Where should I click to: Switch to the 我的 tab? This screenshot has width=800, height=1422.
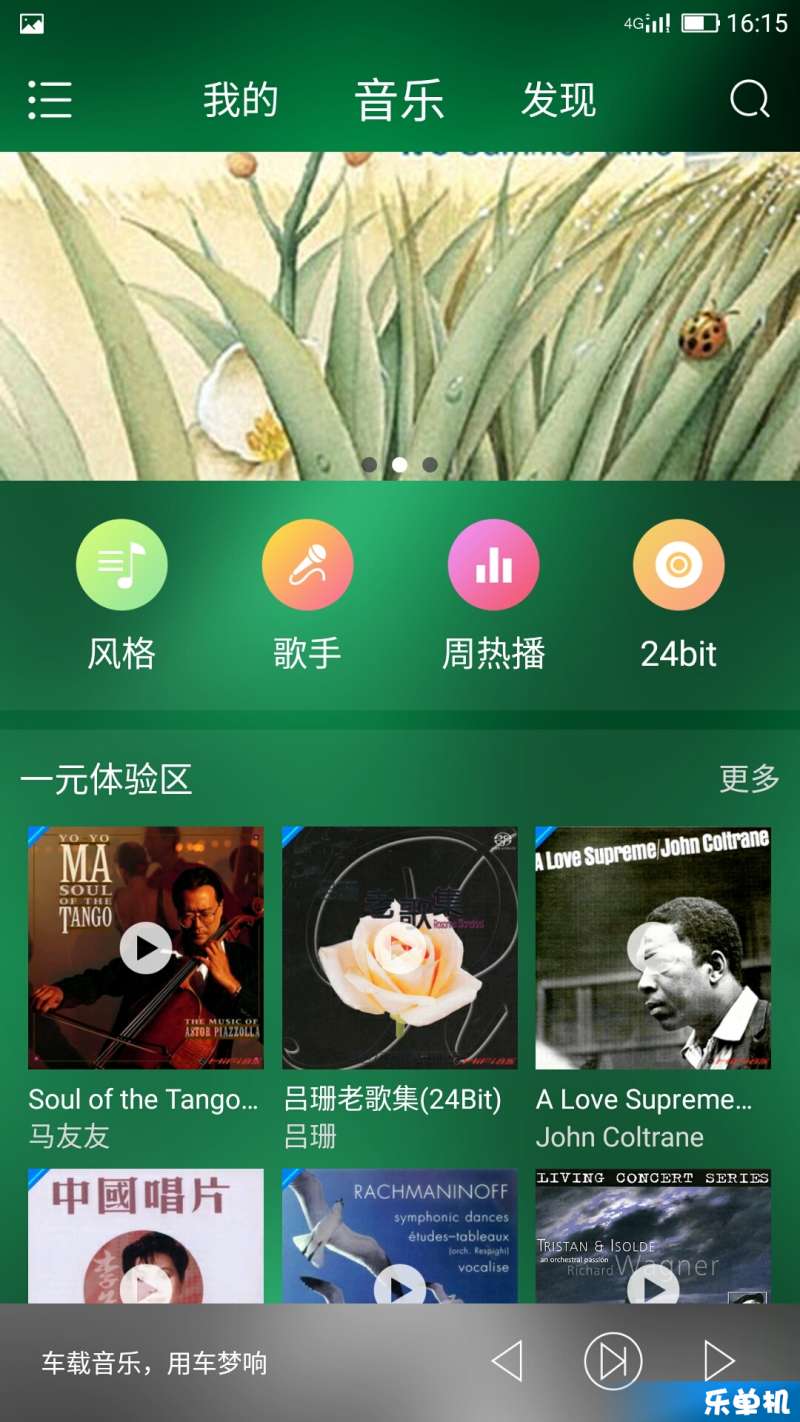pos(240,100)
